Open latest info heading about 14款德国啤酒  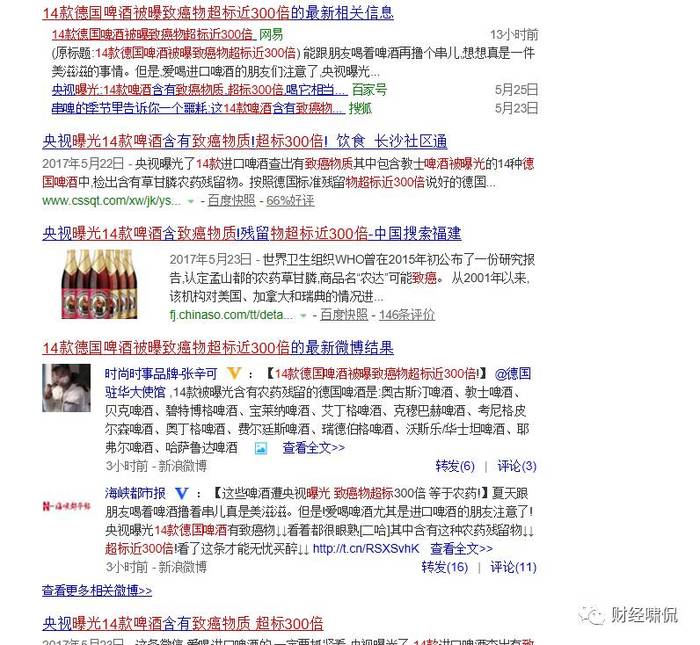(x=217, y=13)
